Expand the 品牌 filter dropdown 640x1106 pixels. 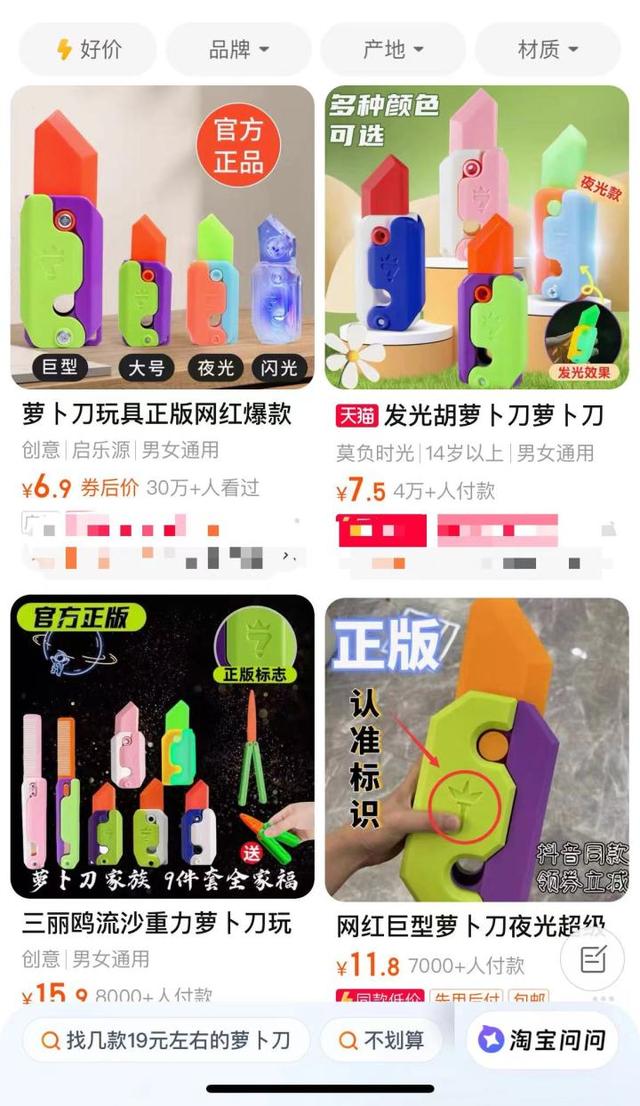tap(239, 49)
